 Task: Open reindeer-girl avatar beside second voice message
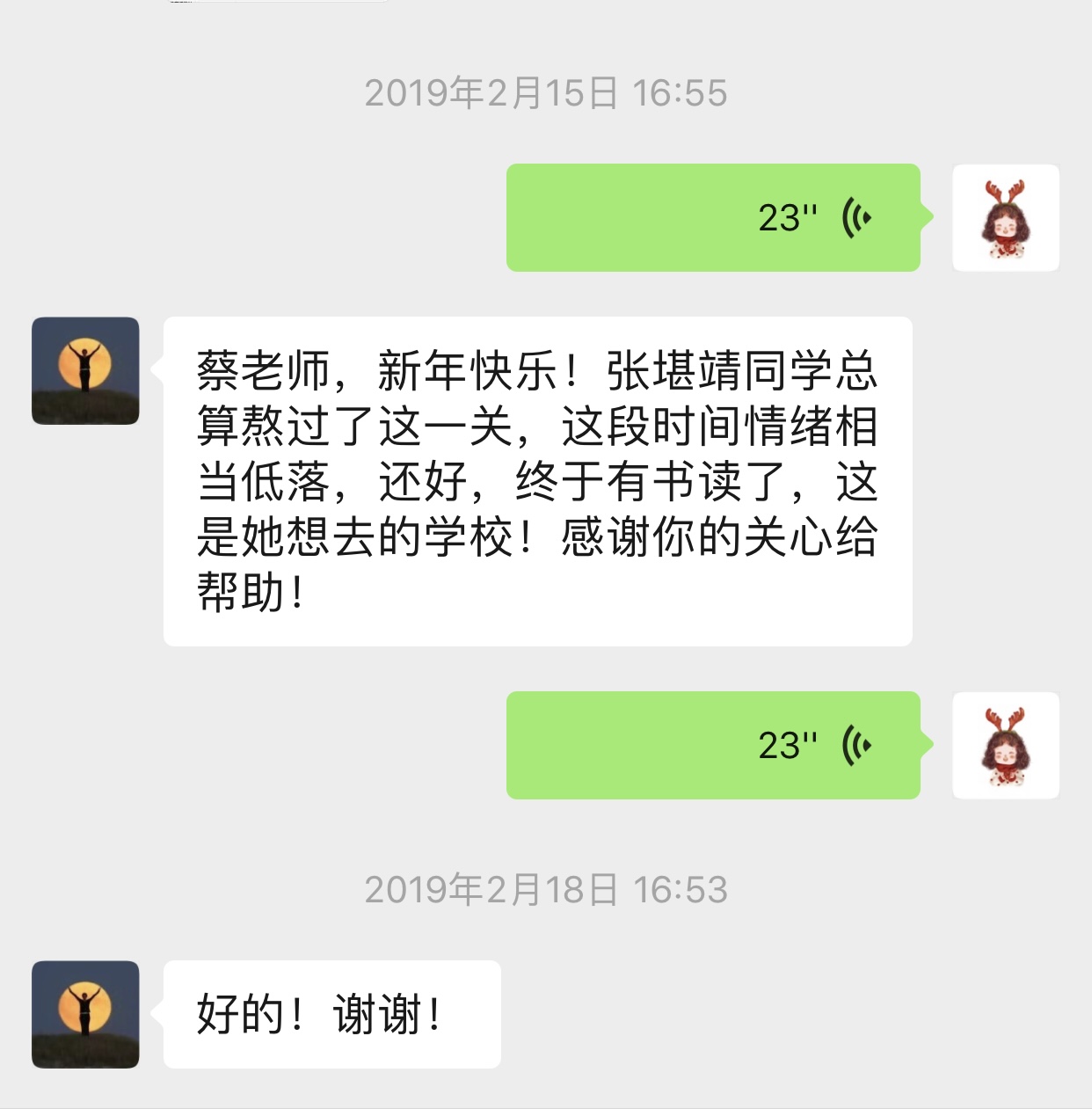click(1006, 745)
